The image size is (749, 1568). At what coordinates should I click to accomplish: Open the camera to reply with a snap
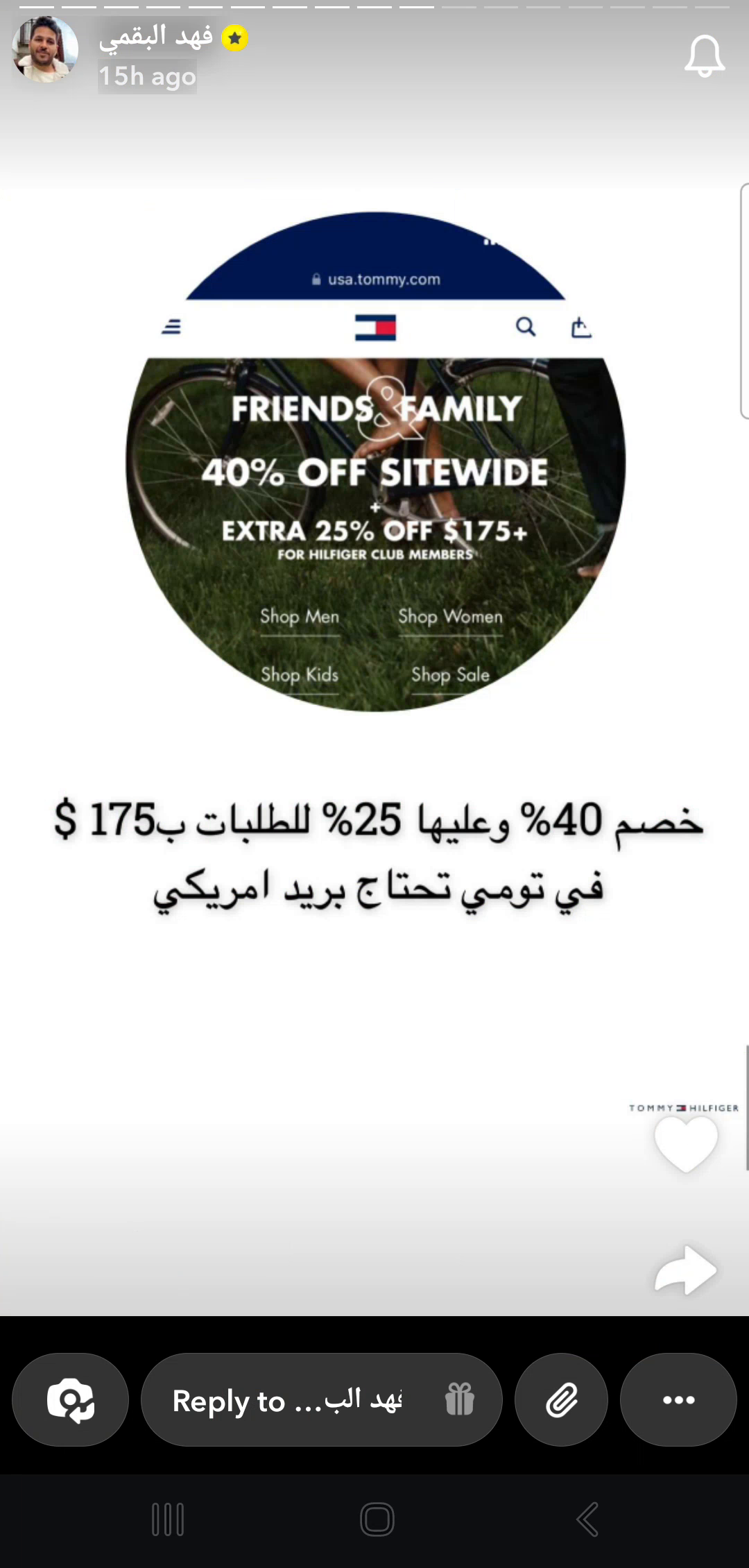[x=70, y=1399]
